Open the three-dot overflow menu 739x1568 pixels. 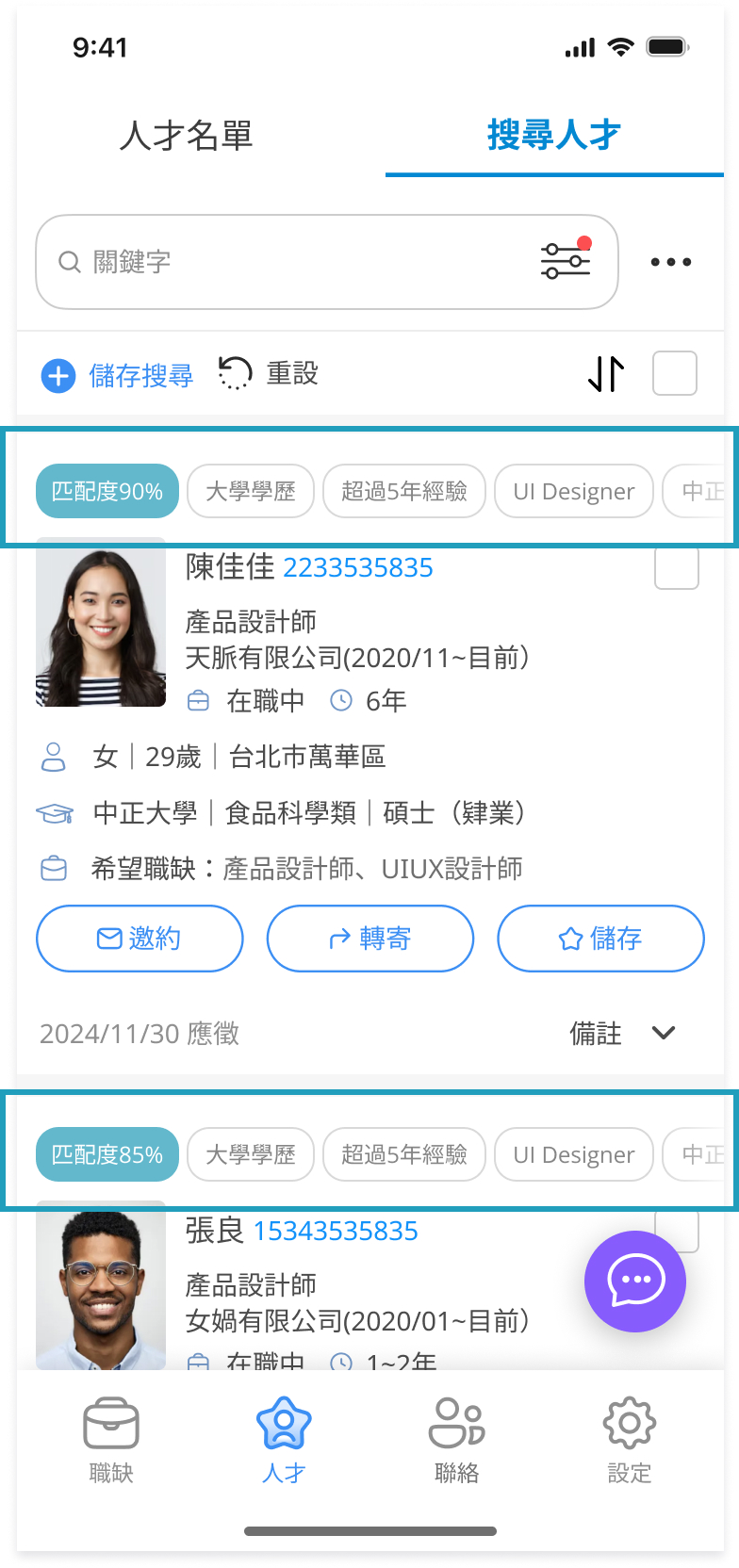pos(671,262)
